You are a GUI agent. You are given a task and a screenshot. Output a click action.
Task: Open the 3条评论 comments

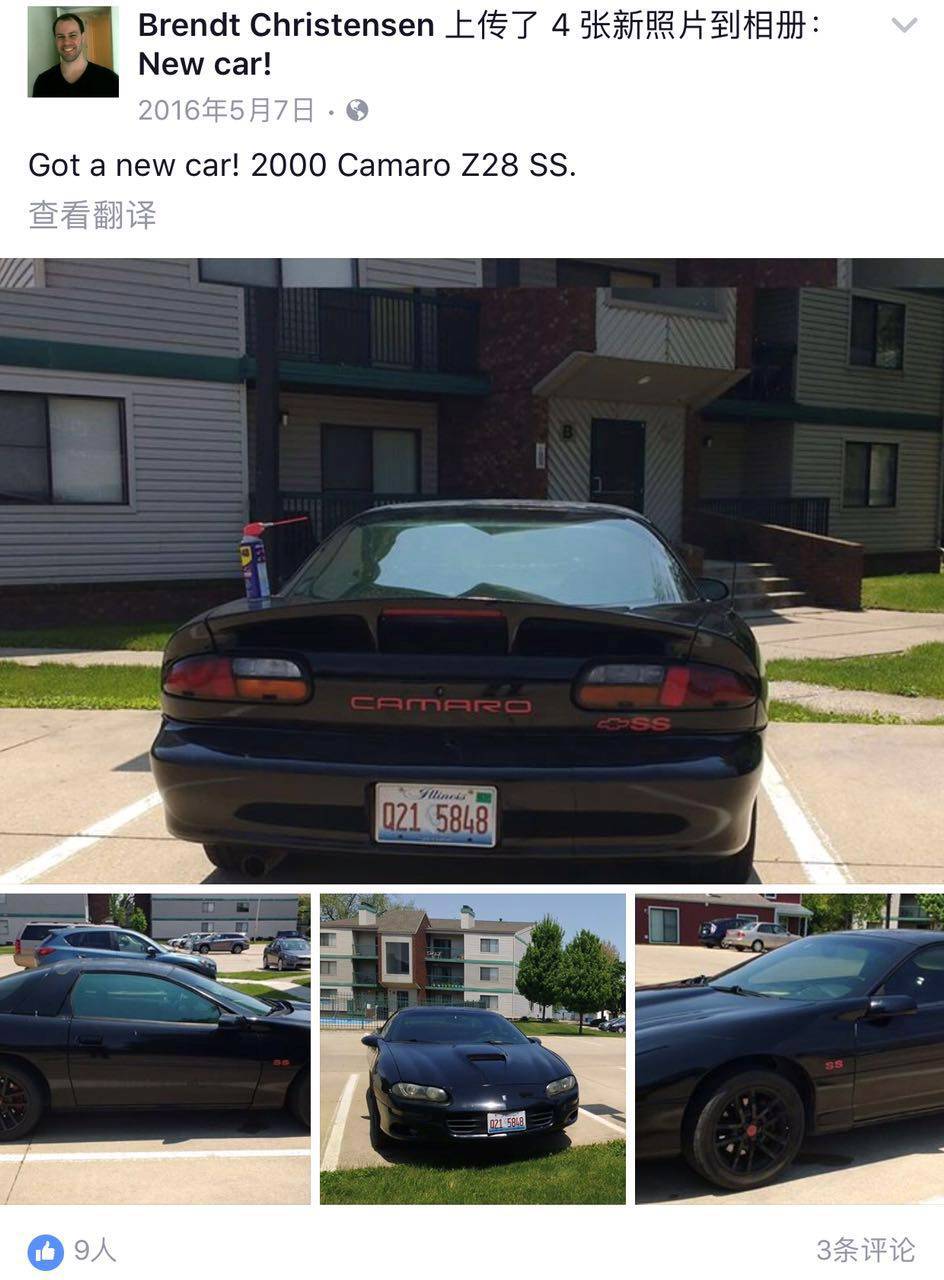coord(864,1250)
